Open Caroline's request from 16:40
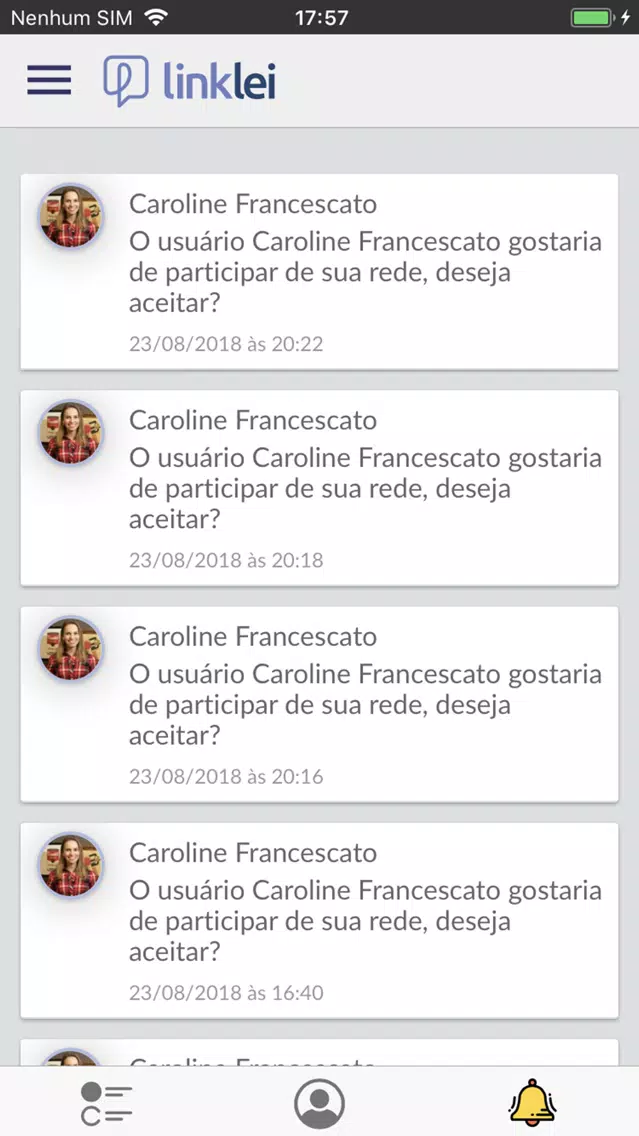Screen dimensions: 639x1136 pos(320,920)
